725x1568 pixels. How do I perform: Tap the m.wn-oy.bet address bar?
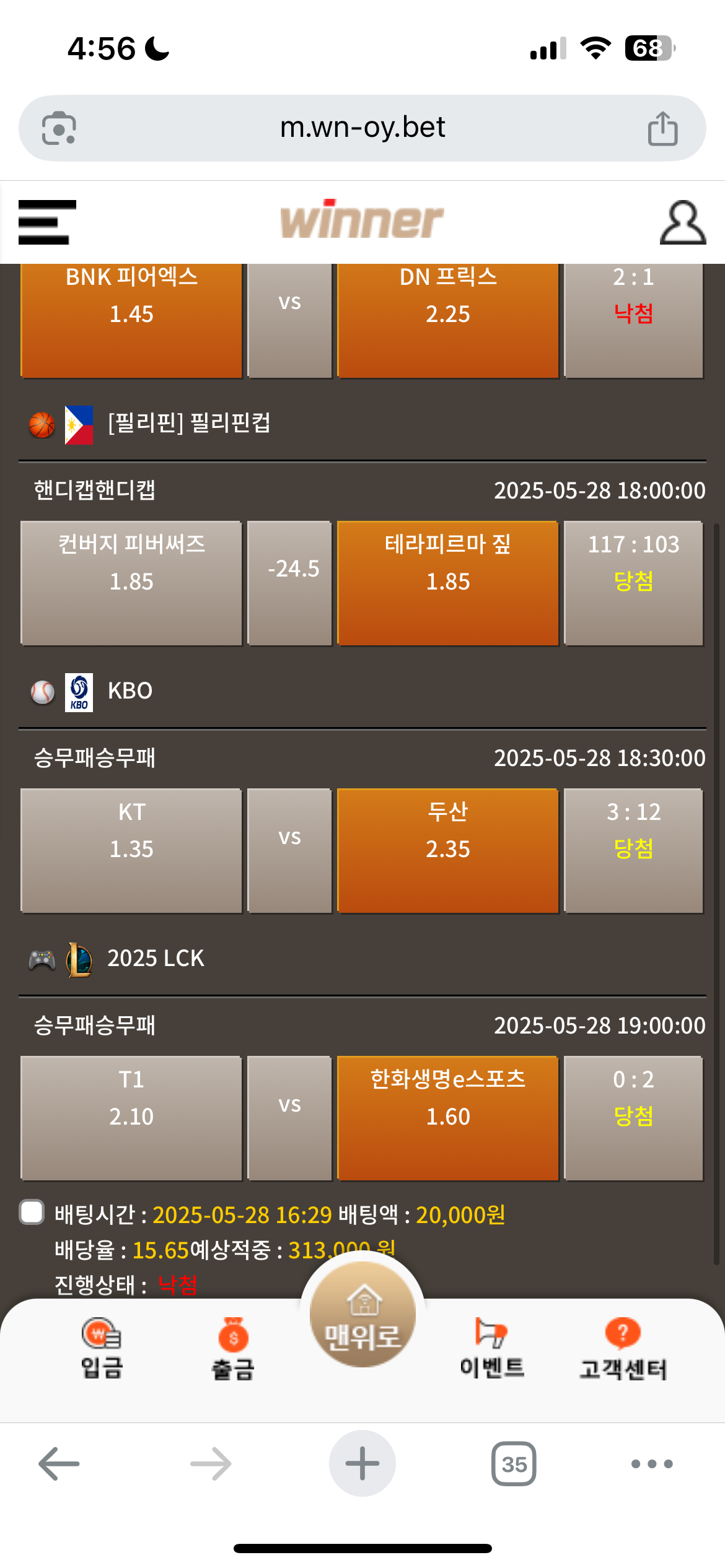point(362,128)
